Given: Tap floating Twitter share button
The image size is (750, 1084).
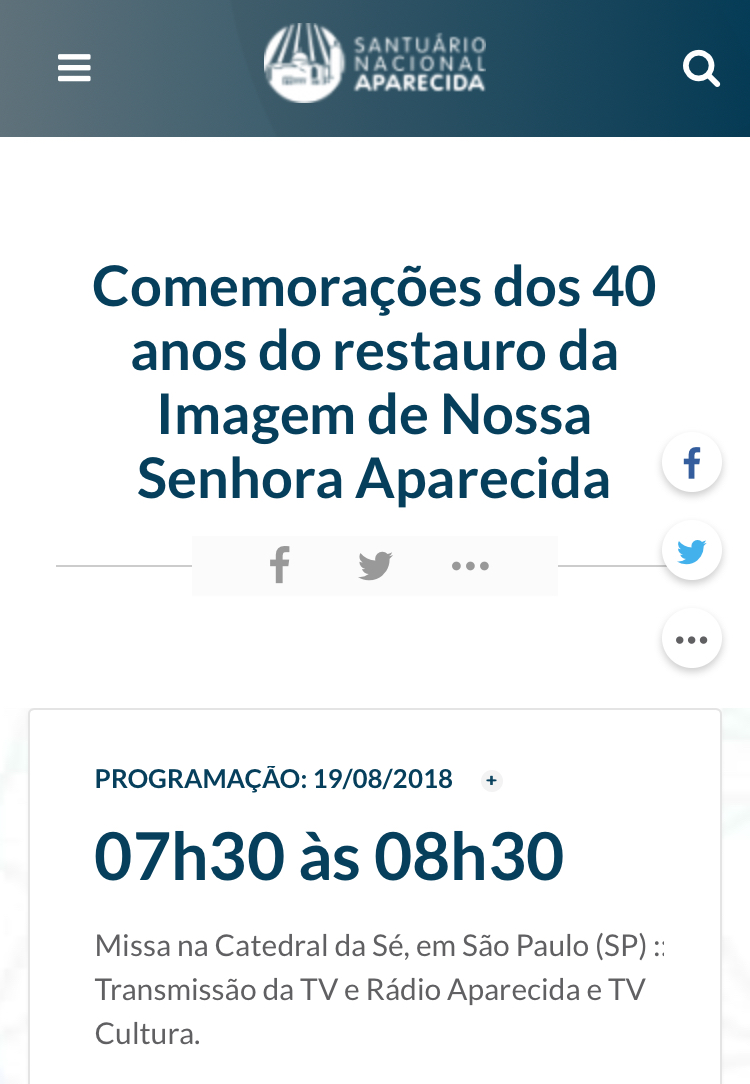Looking at the screenshot, I should click(691, 551).
